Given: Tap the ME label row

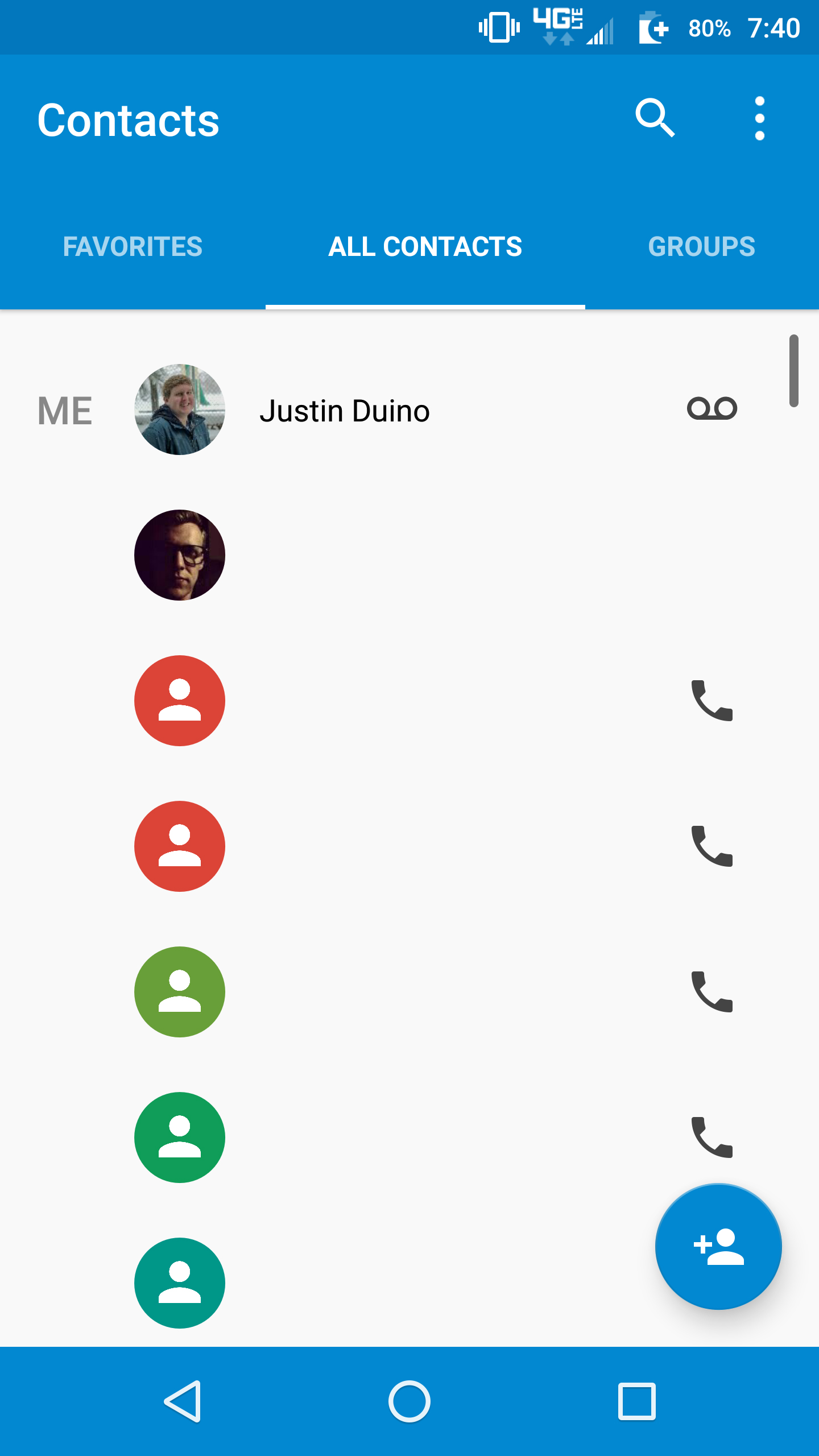Looking at the screenshot, I should [x=65, y=409].
